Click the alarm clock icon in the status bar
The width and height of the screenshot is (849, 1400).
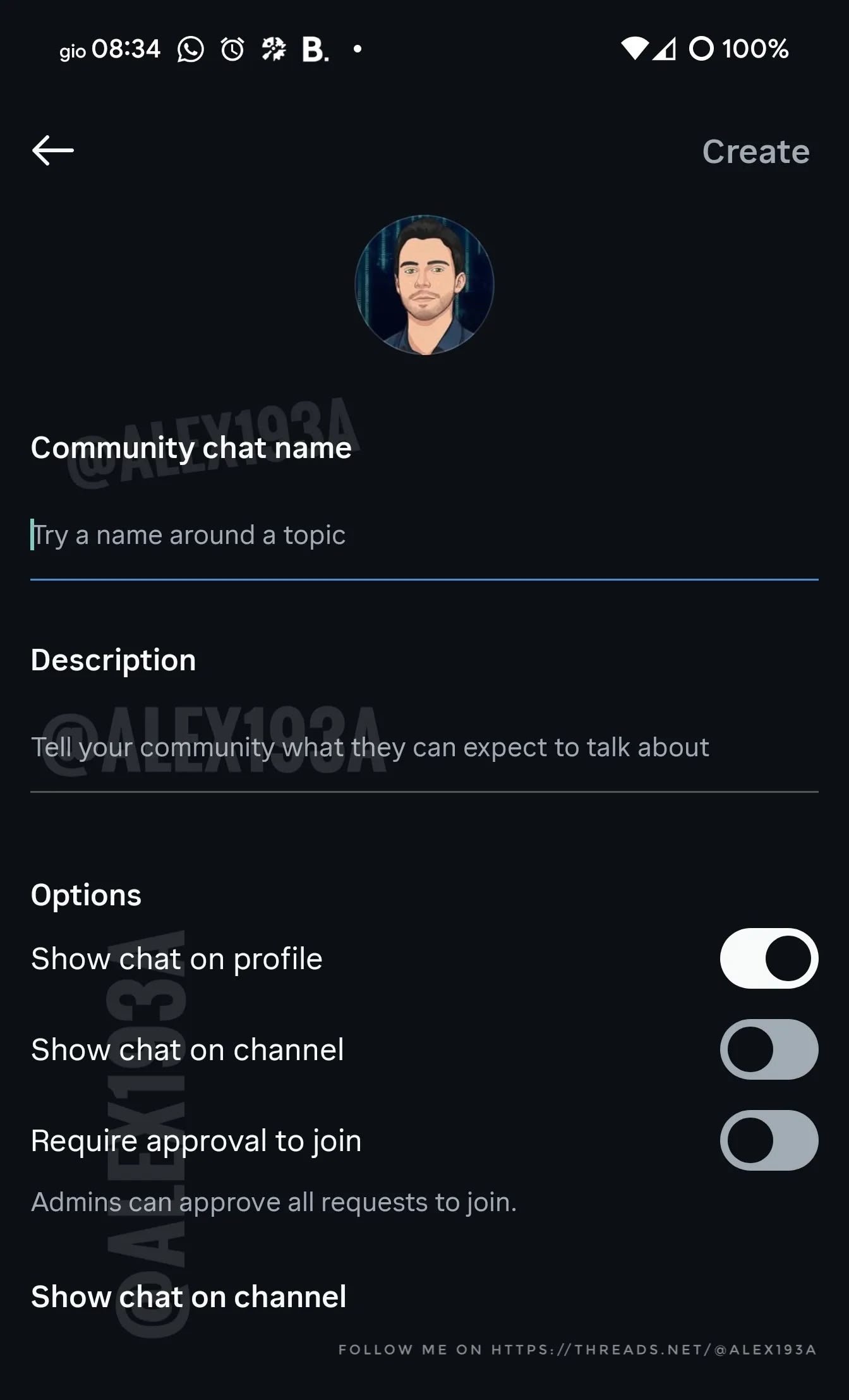[231, 49]
